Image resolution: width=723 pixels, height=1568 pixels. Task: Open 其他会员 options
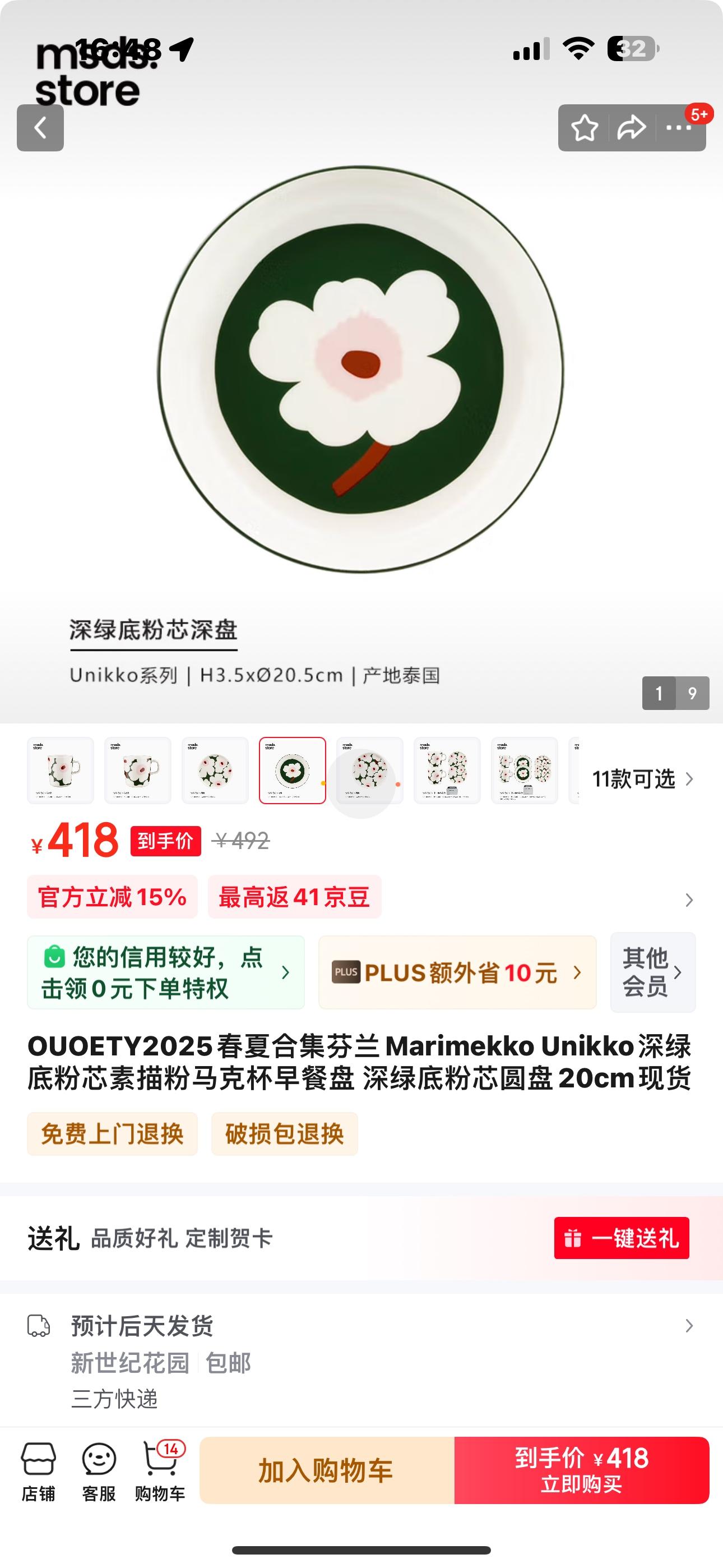[652, 972]
